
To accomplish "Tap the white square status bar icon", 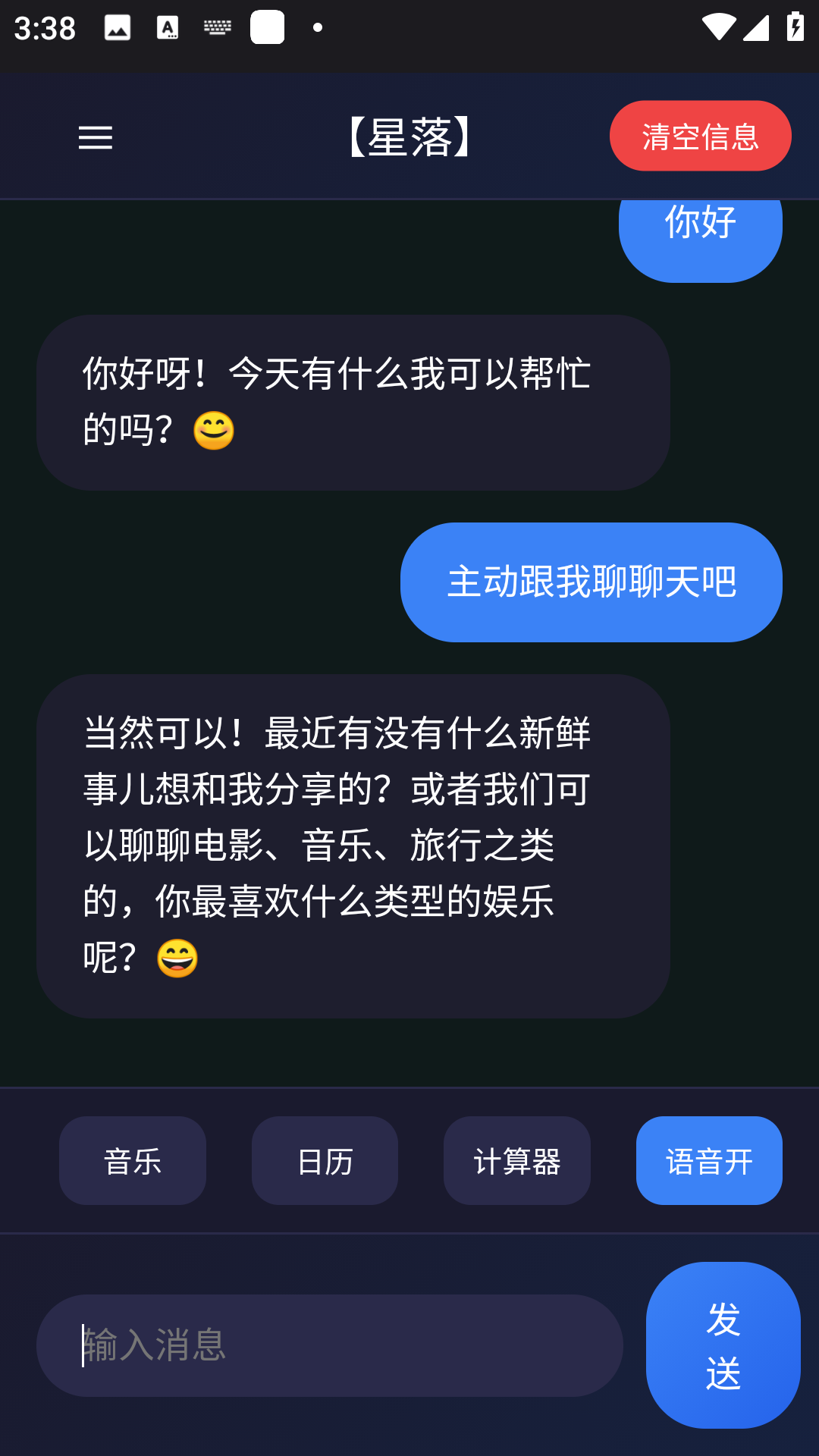I will coord(268,28).
